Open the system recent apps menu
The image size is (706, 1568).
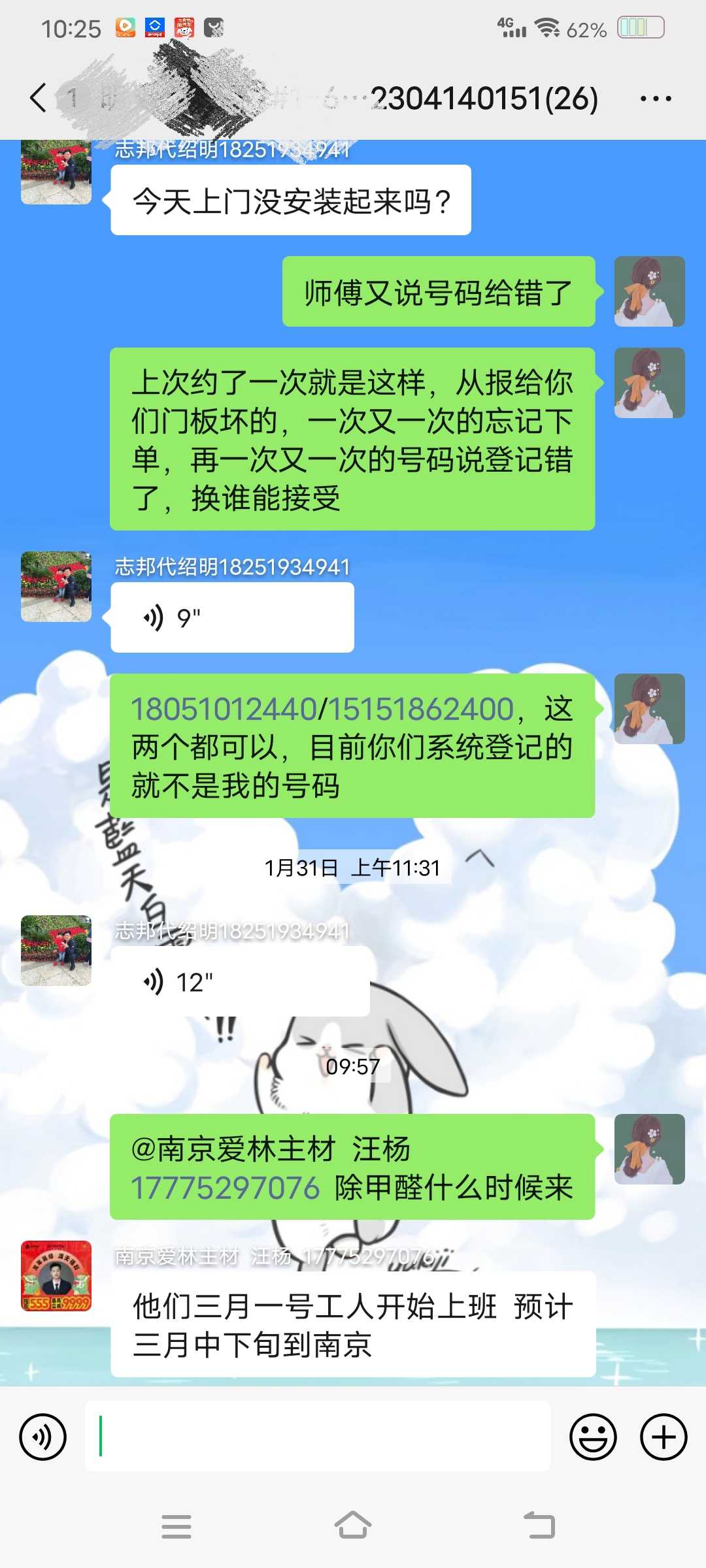[176, 1526]
